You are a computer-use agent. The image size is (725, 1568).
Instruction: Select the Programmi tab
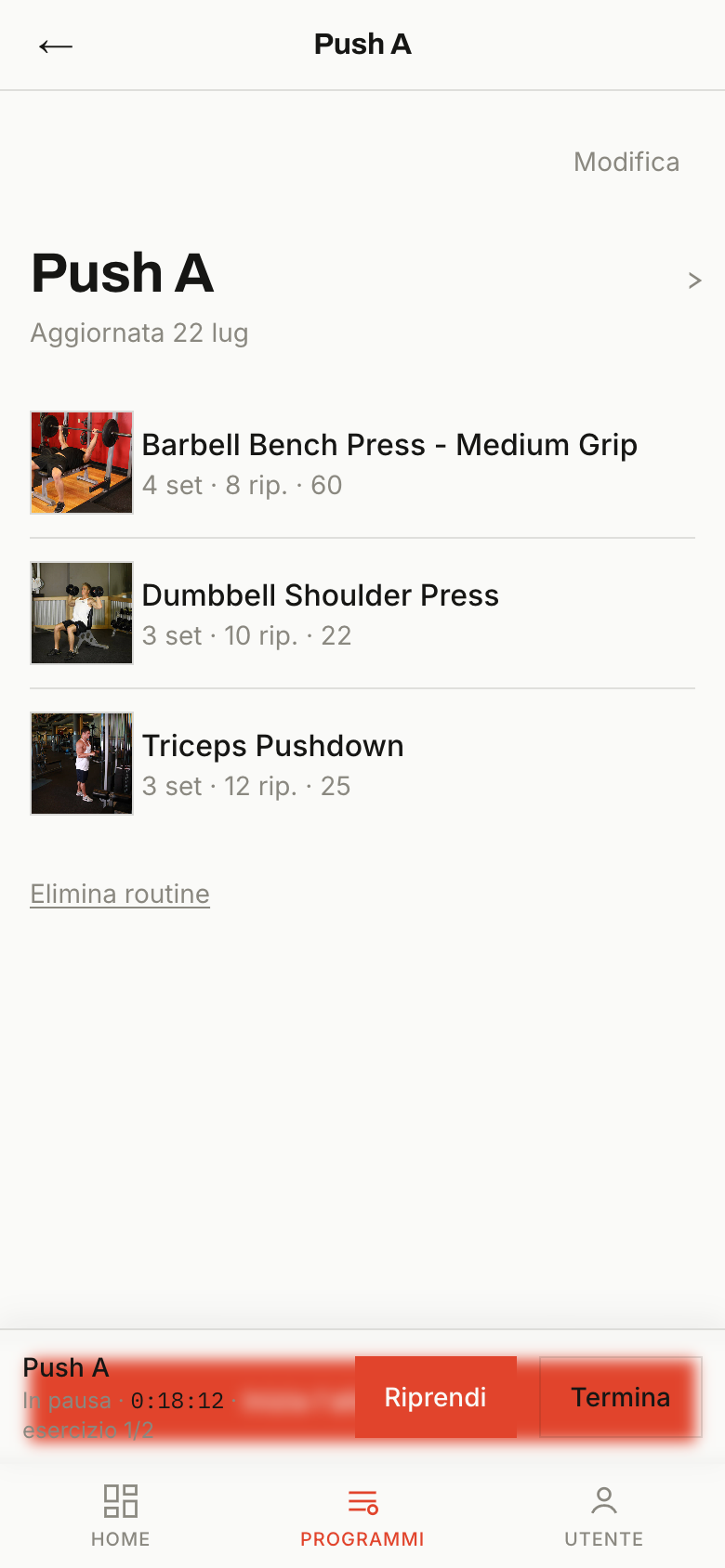362,1516
